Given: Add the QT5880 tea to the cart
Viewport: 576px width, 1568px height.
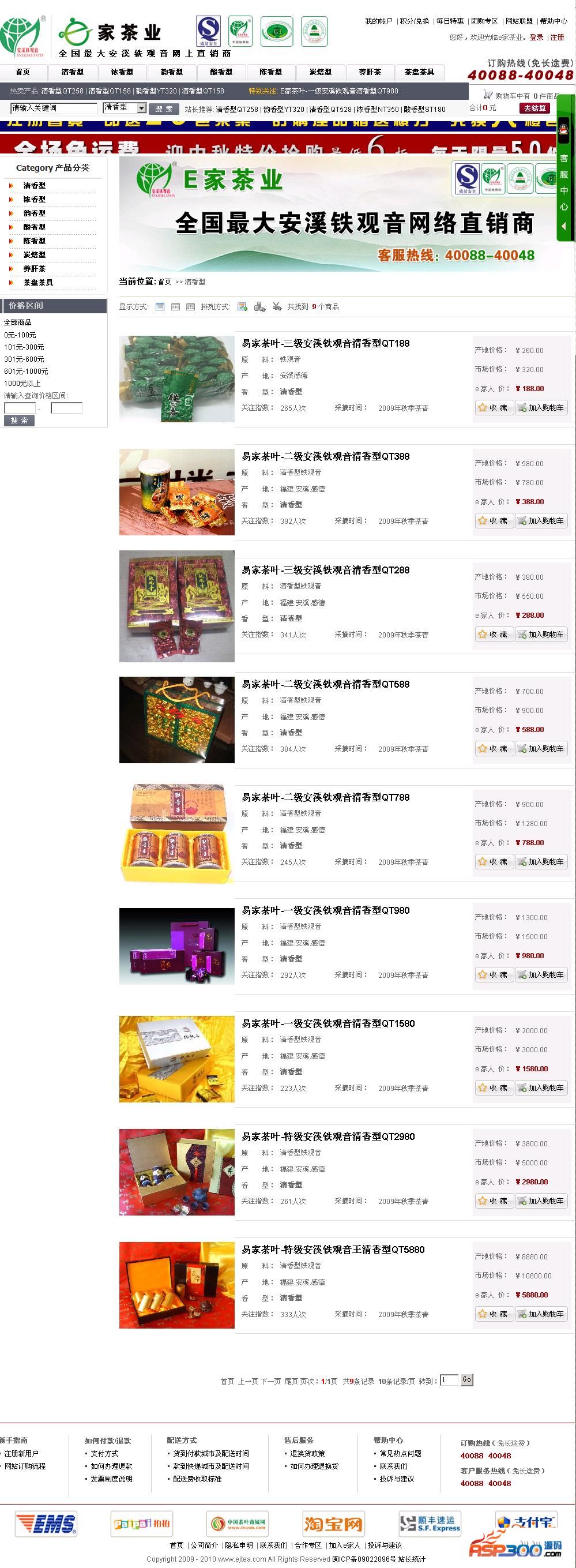Looking at the screenshot, I should tap(541, 1314).
